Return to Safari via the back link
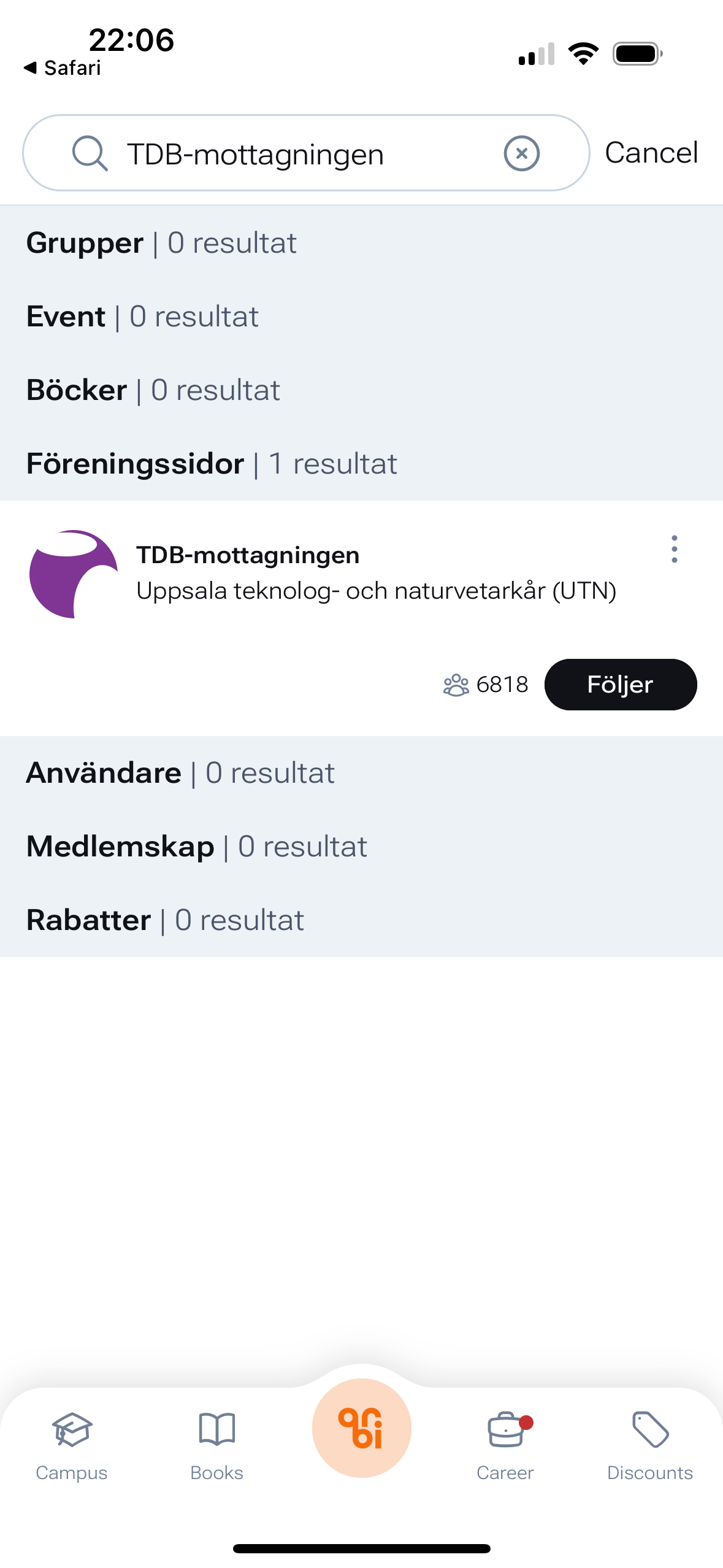Viewport: 723px width, 1568px height. click(62, 67)
